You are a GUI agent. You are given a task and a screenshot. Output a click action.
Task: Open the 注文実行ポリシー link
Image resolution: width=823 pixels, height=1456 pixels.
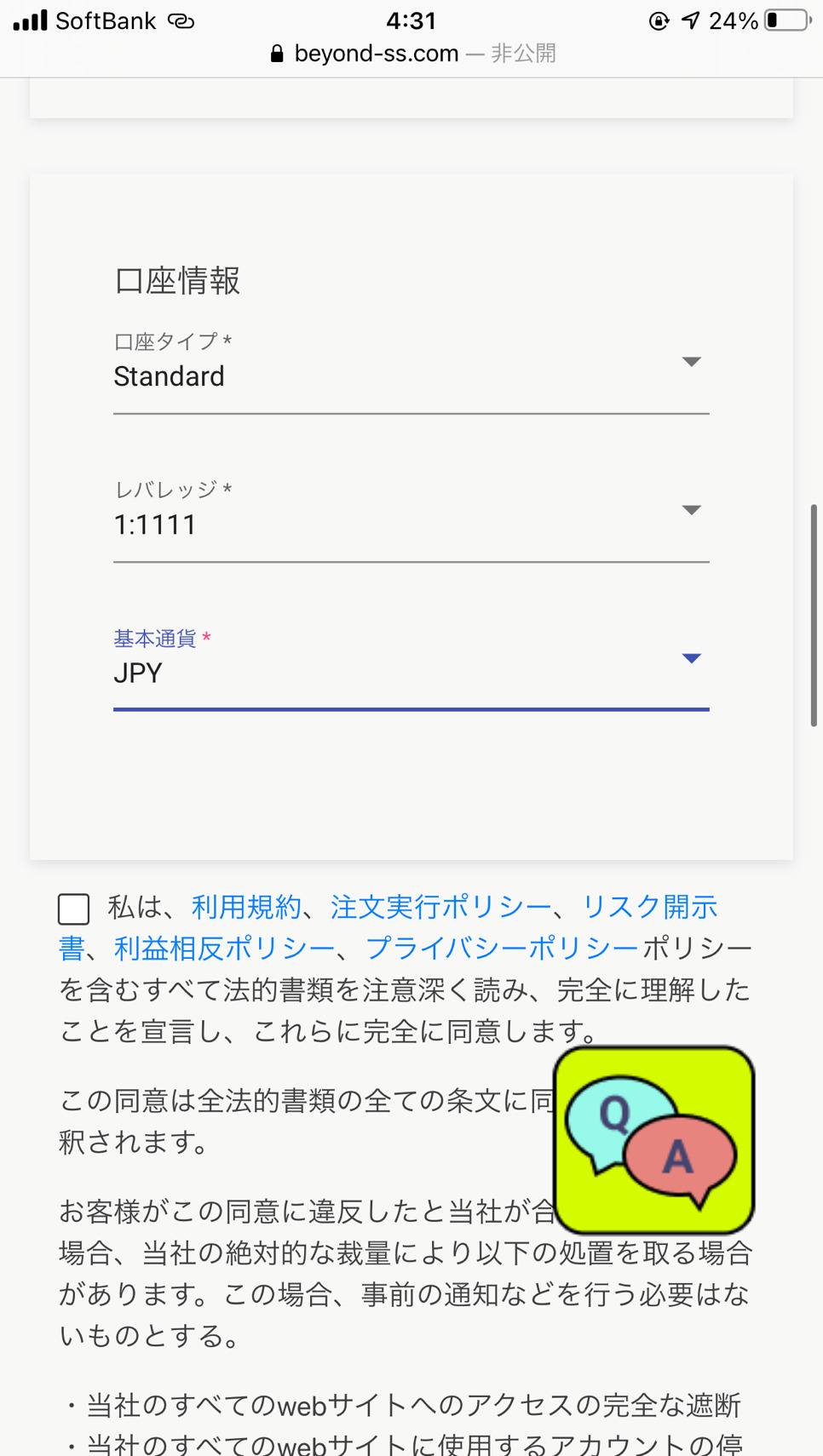[x=440, y=908]
